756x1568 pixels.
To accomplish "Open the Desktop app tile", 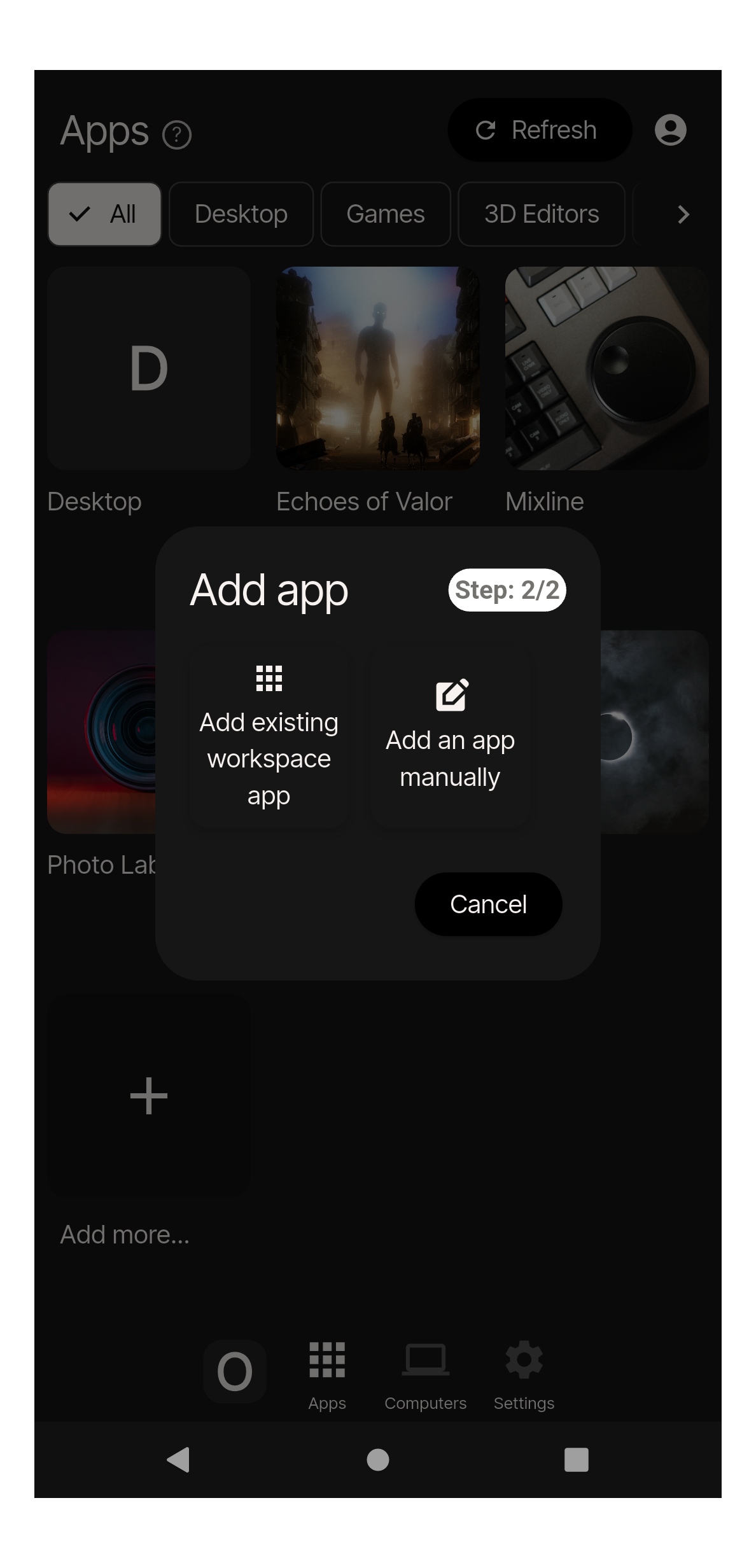I will tap(149, 368).
